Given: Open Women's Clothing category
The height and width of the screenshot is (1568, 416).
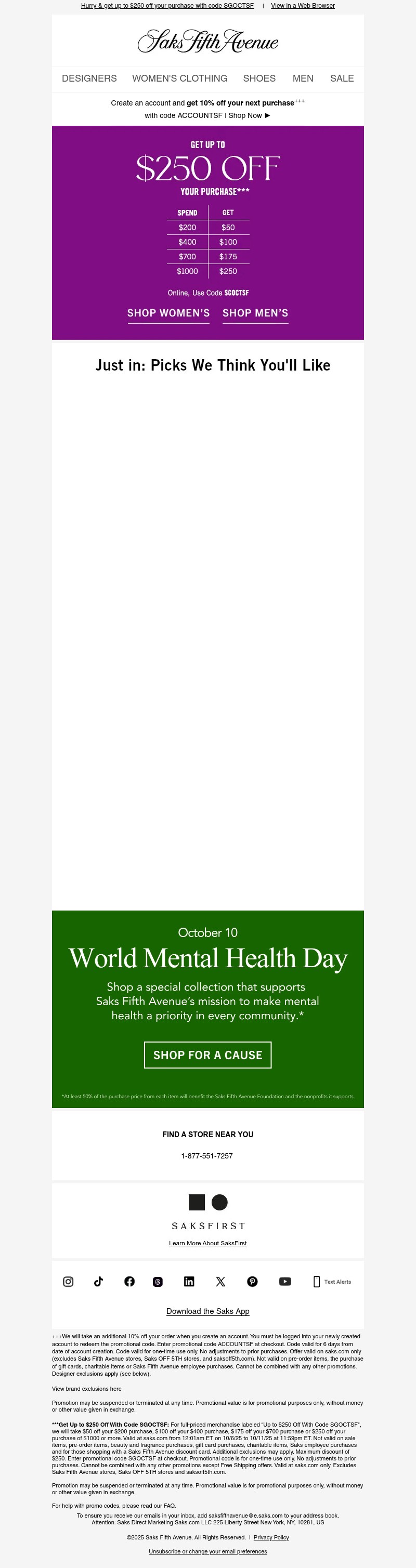Looking at the screenshot, I should click(180, 78).
